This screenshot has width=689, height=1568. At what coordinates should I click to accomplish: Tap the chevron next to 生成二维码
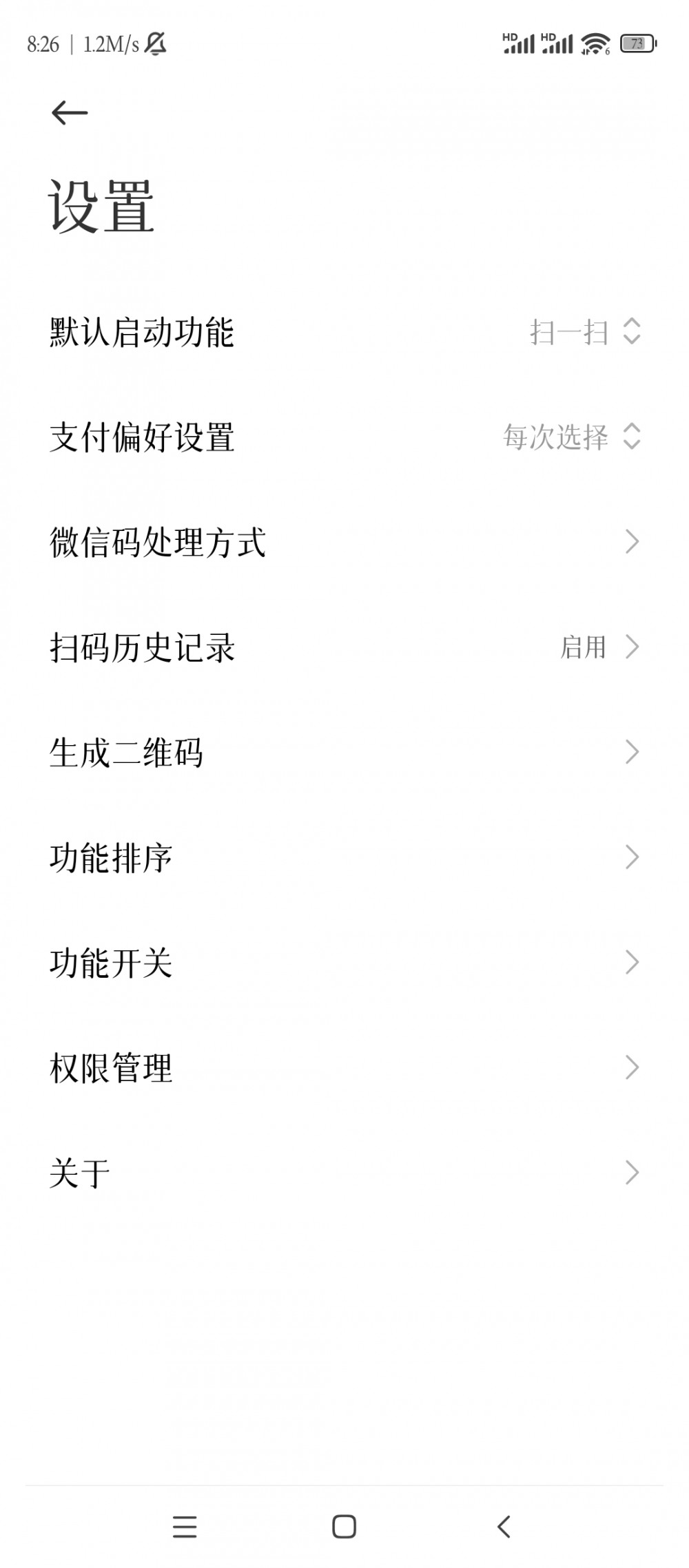(631, 754)
